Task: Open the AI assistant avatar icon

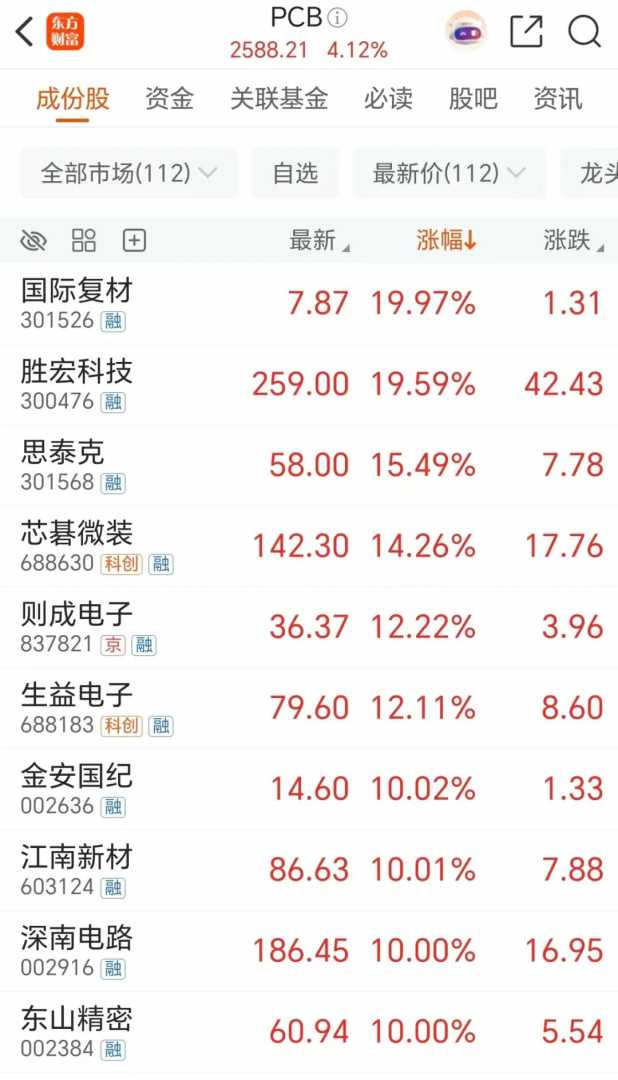Action: (x=465, y=32)
